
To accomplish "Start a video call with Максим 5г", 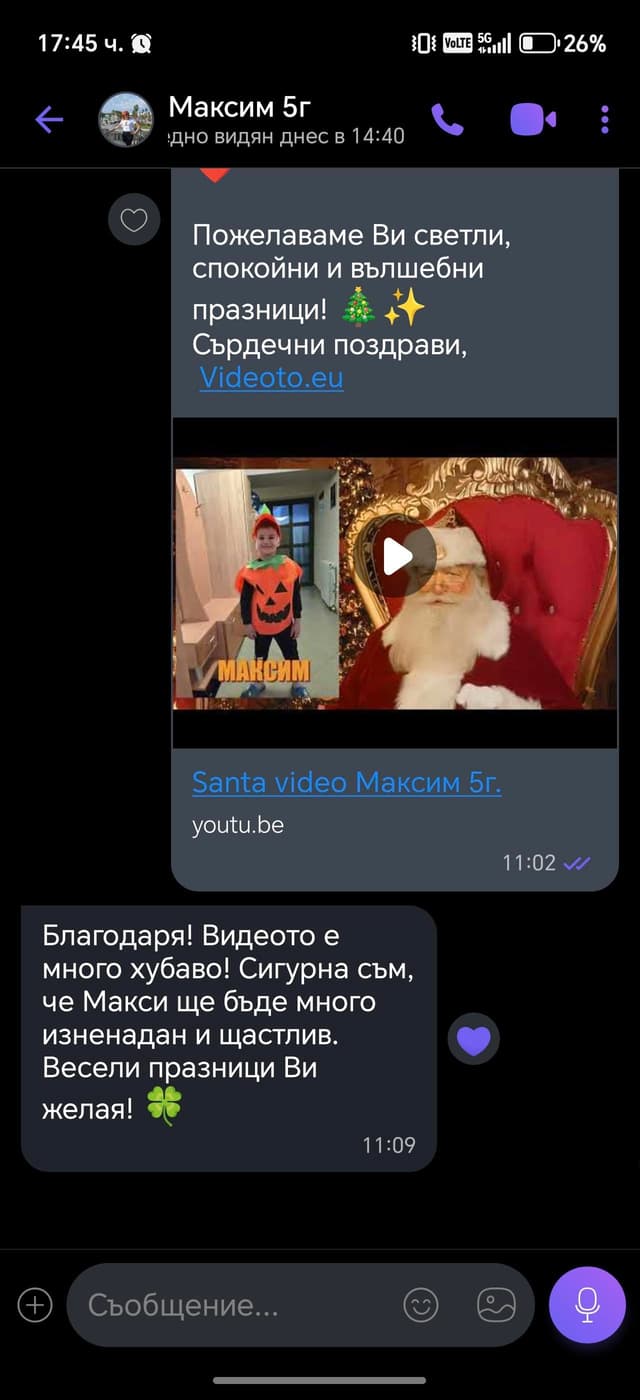I will pos(532,120).
